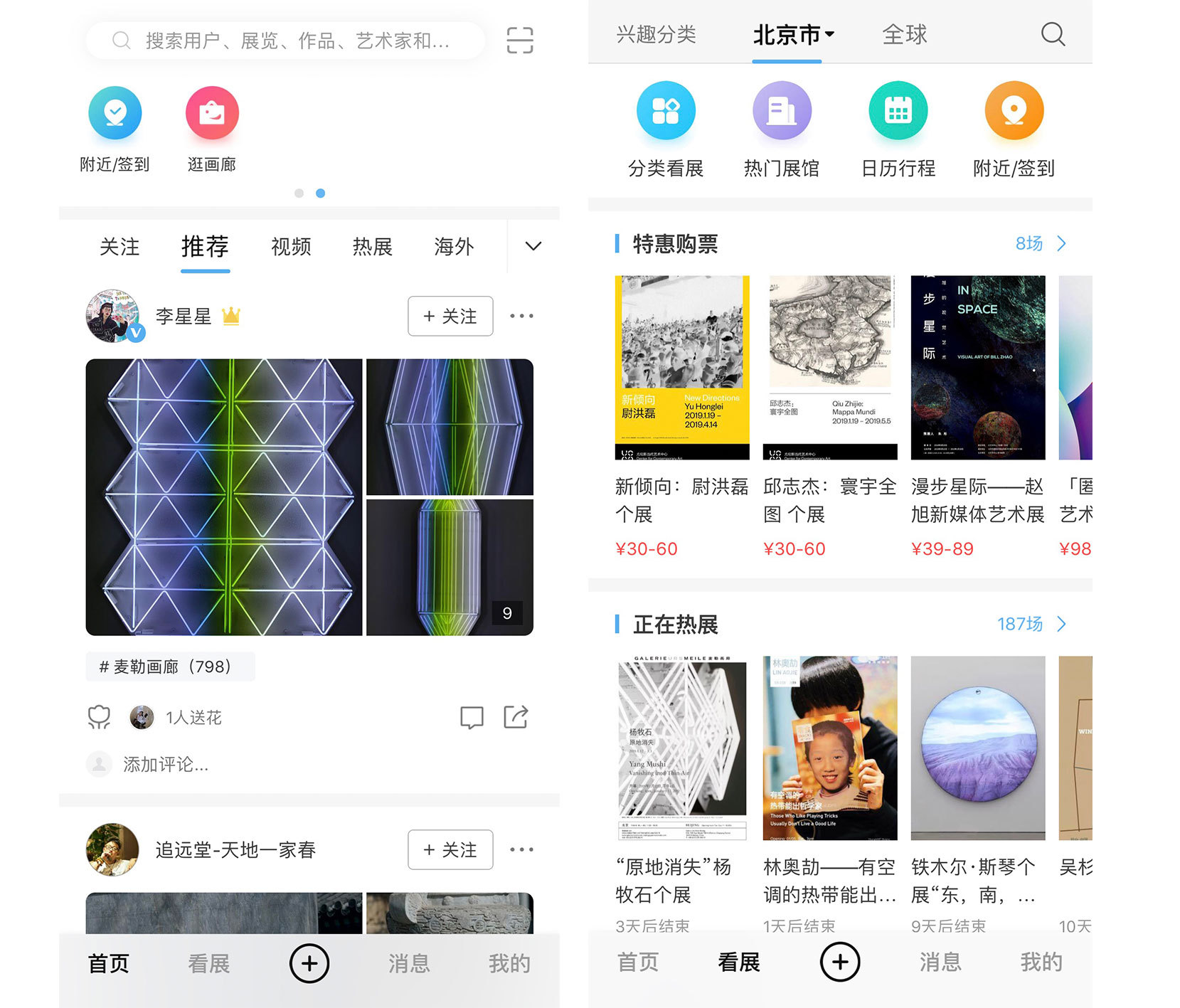Open the 北京市 city dropdown
Viewport: 1180px width, 1008px height.
[792, 34]
